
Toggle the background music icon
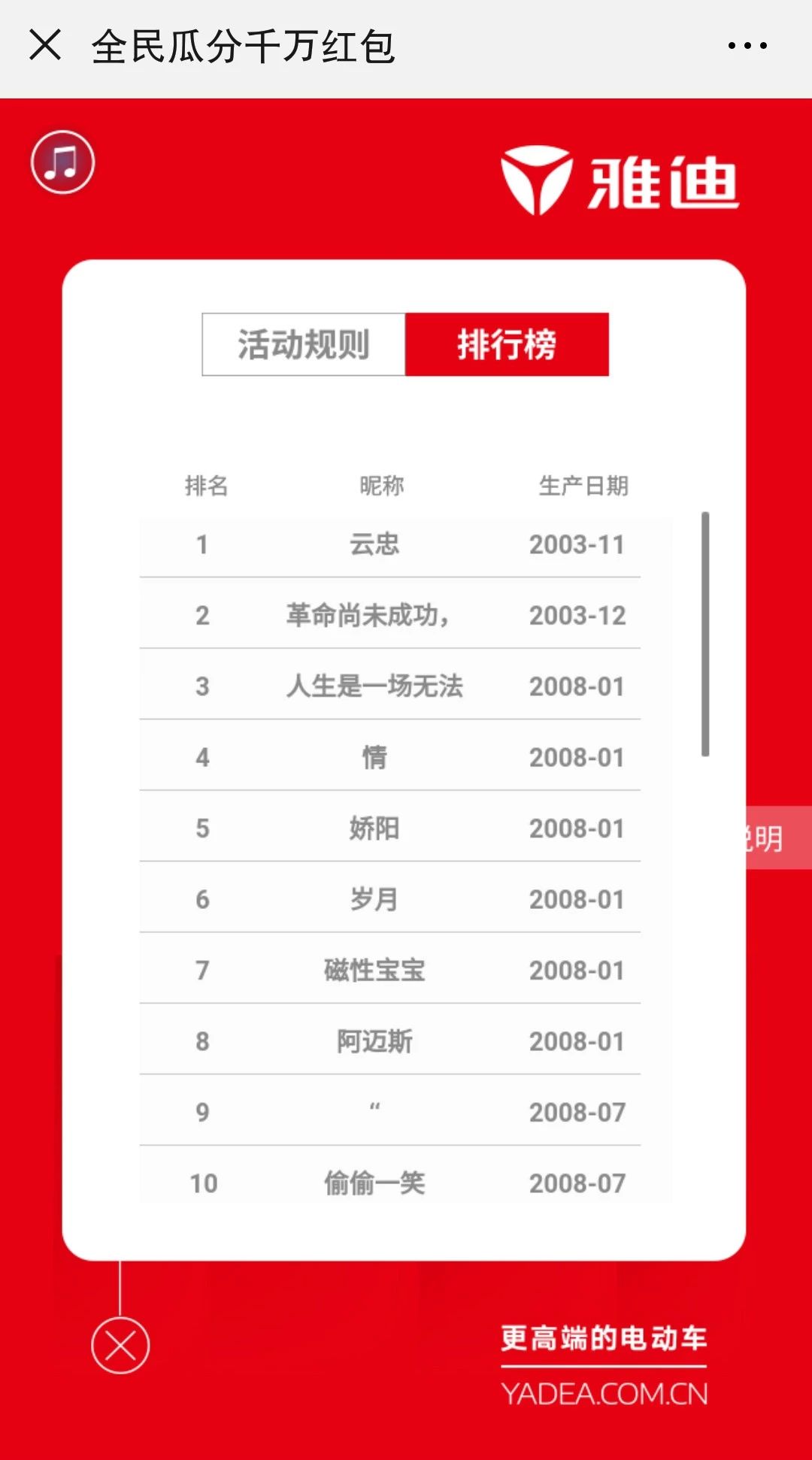pos(62,162)
